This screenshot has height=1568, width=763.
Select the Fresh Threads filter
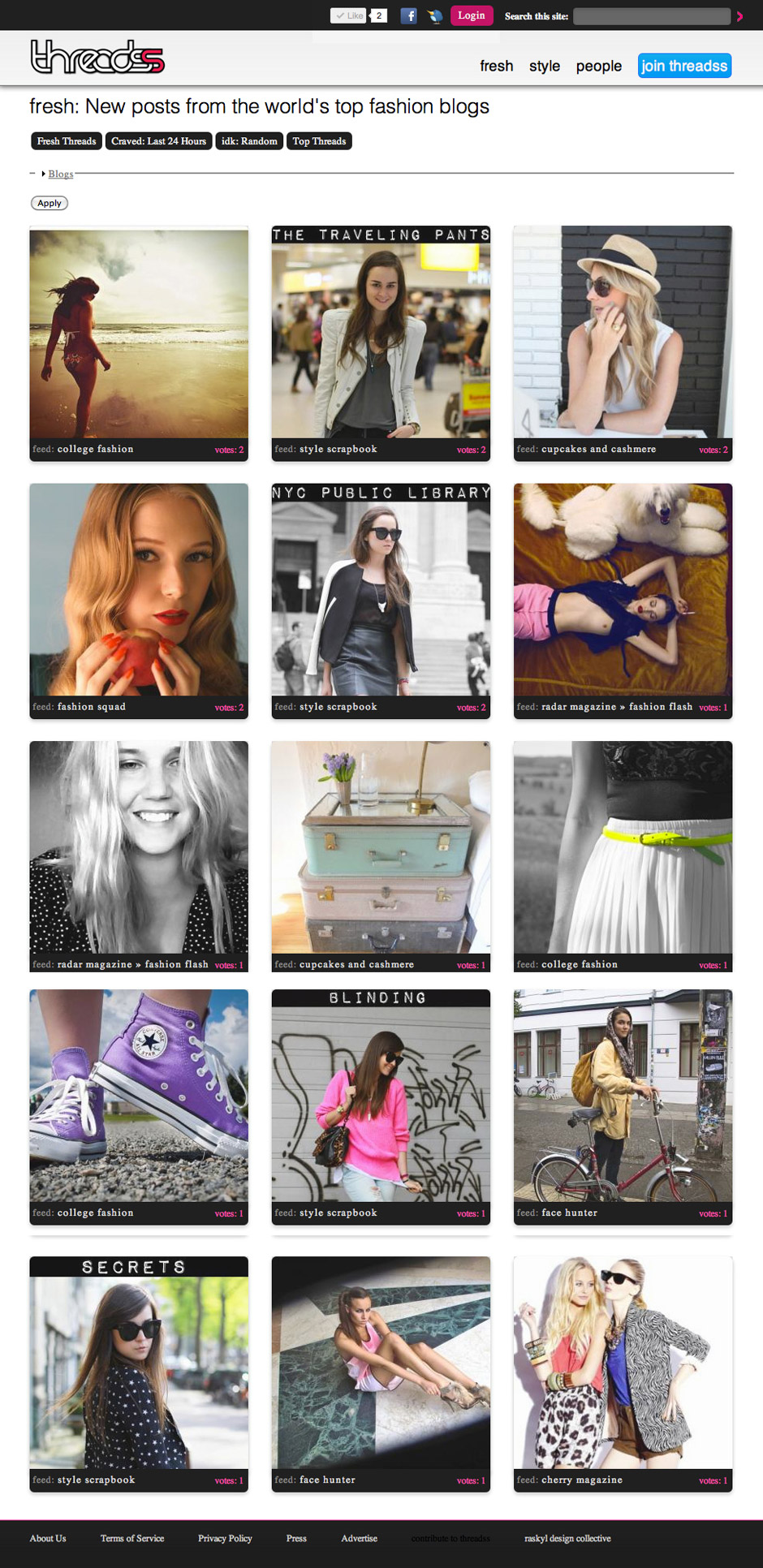click(67, 141)
